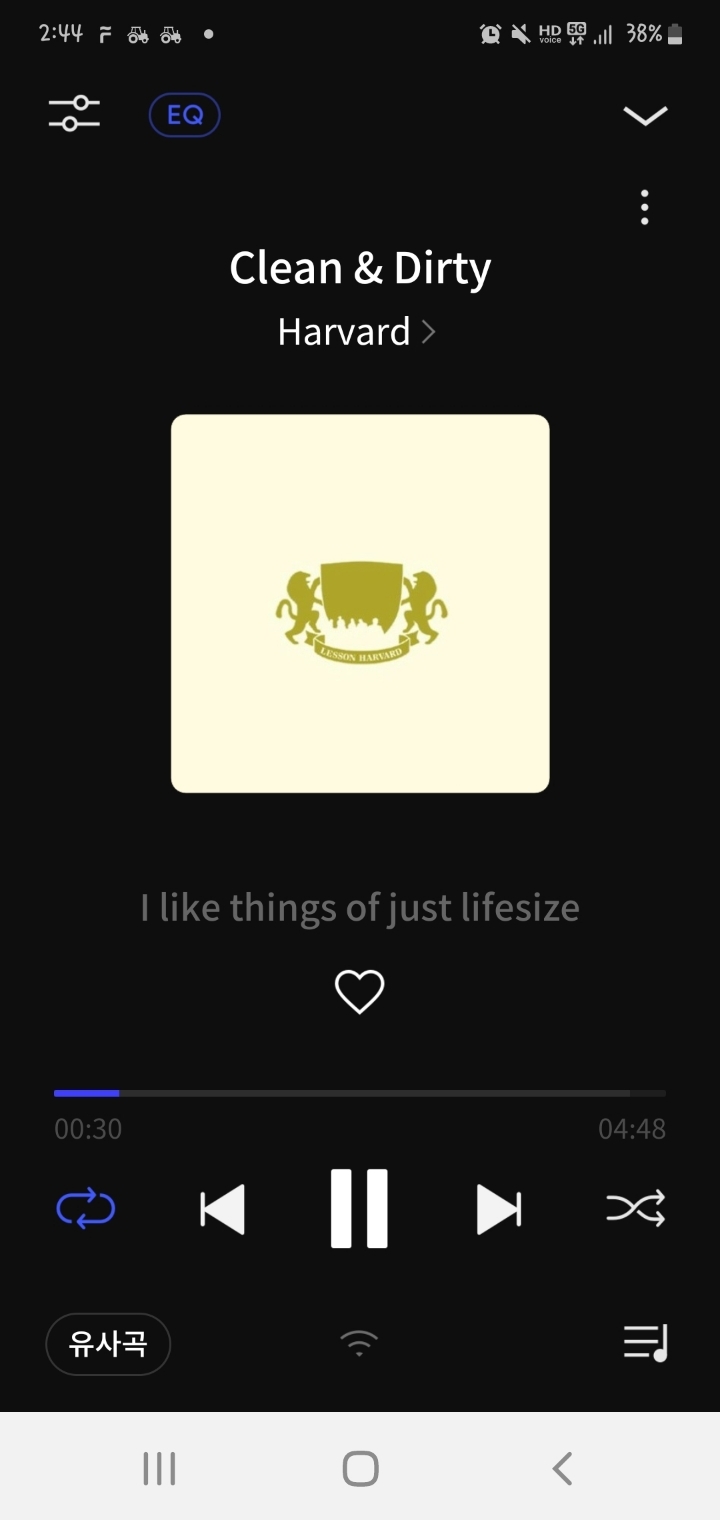Open lyrics from 'I like things of just lifesize'
Screen dimensions: 720x1520
click(x=360, y=908)
